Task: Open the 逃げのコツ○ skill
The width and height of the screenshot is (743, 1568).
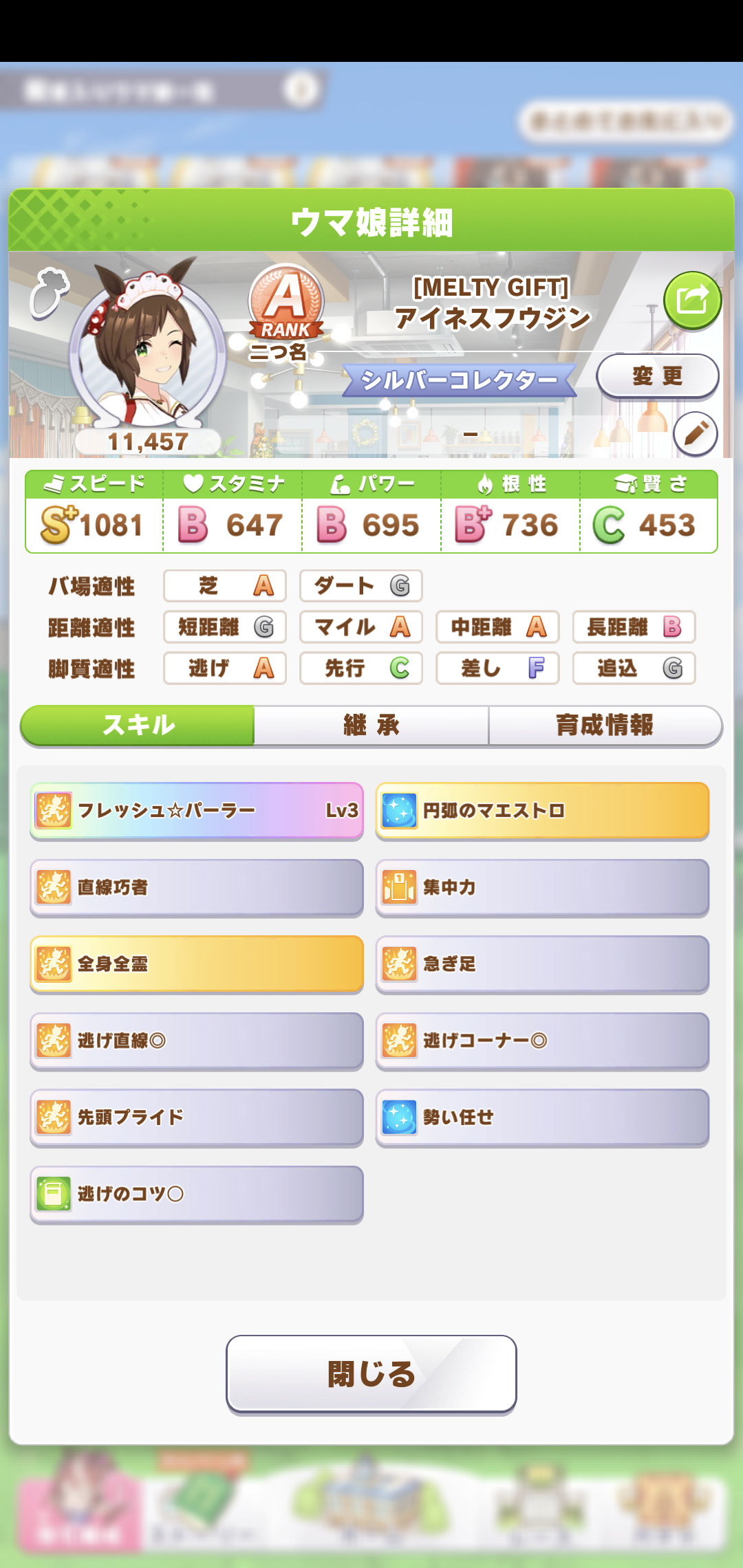Action: click(x=197, y=1194)
